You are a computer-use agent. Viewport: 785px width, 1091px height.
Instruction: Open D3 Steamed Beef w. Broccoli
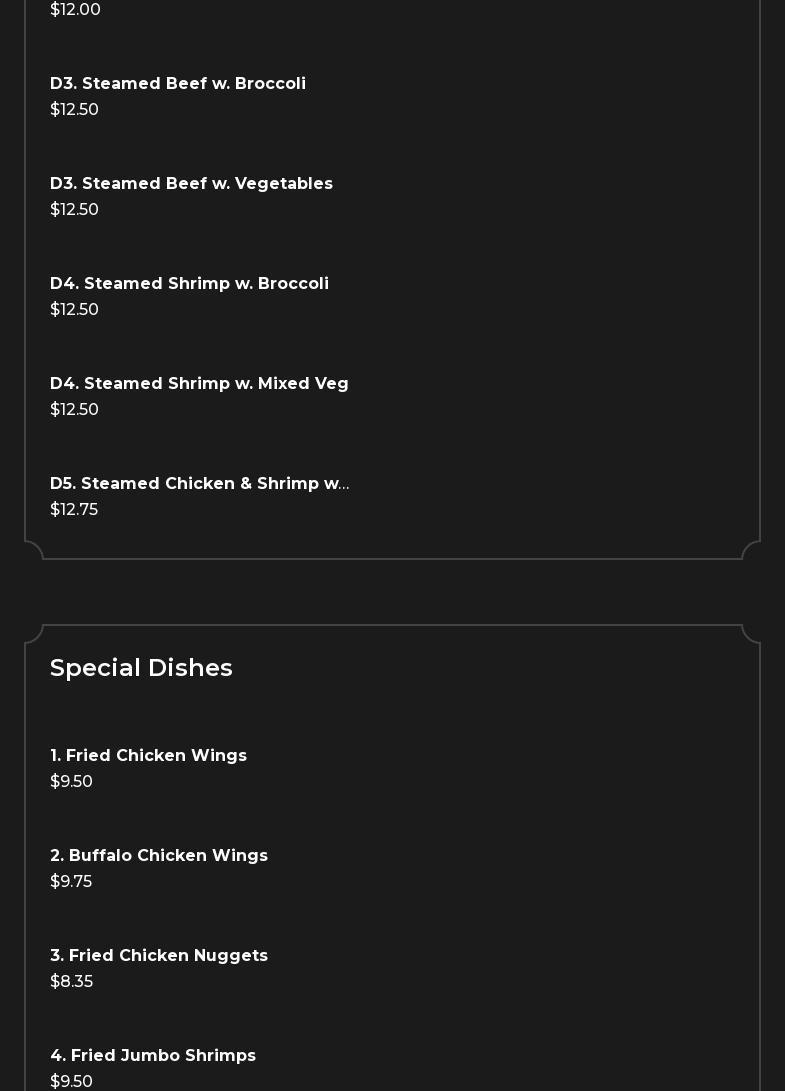click(178, 84)
